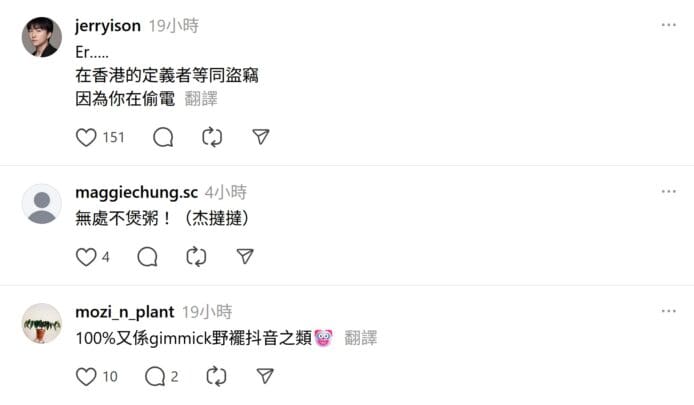Screen dimensions: 694x405
Task: Share maggiechung.sc's comment
Action: click(245, 257)
